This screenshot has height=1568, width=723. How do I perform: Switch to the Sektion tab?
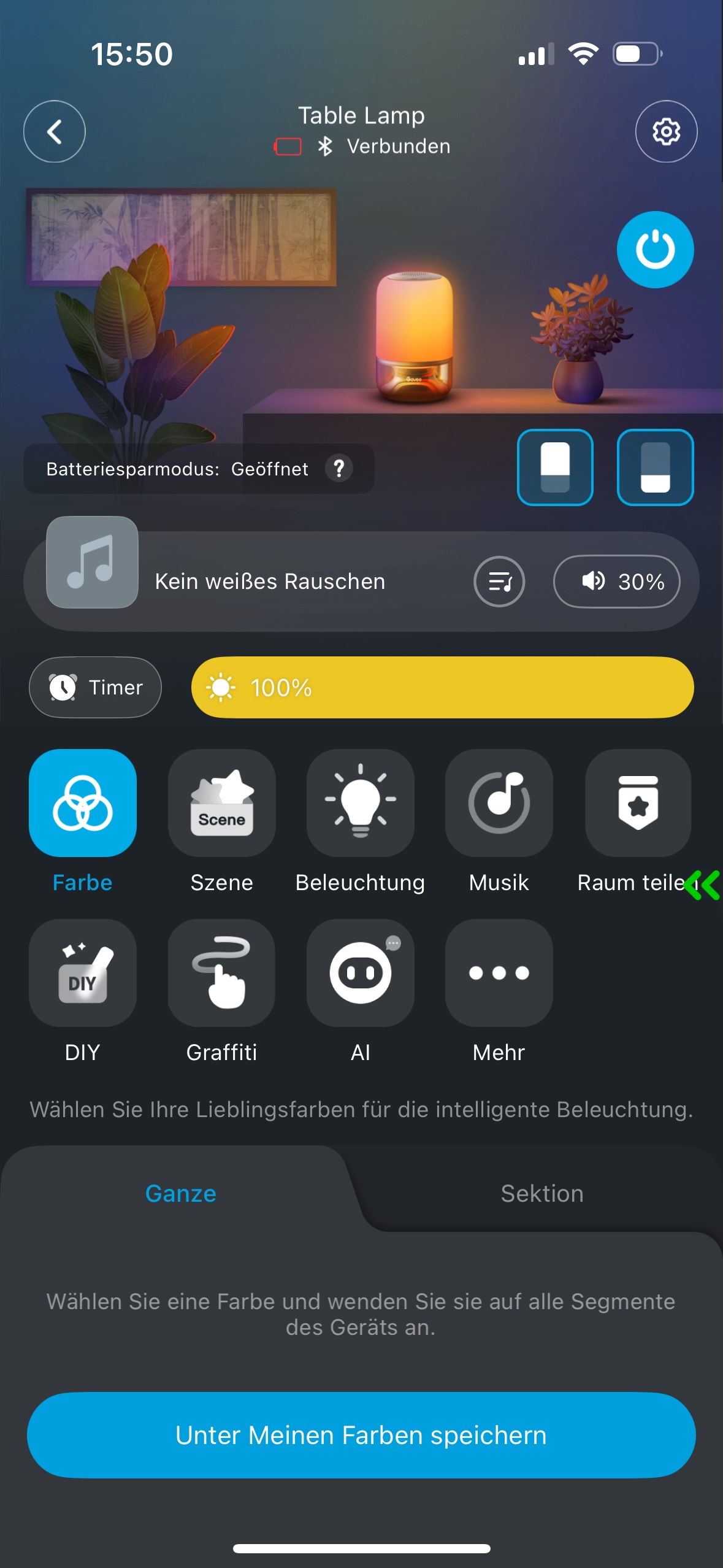pyautogui.click(x=541, y=1194)
